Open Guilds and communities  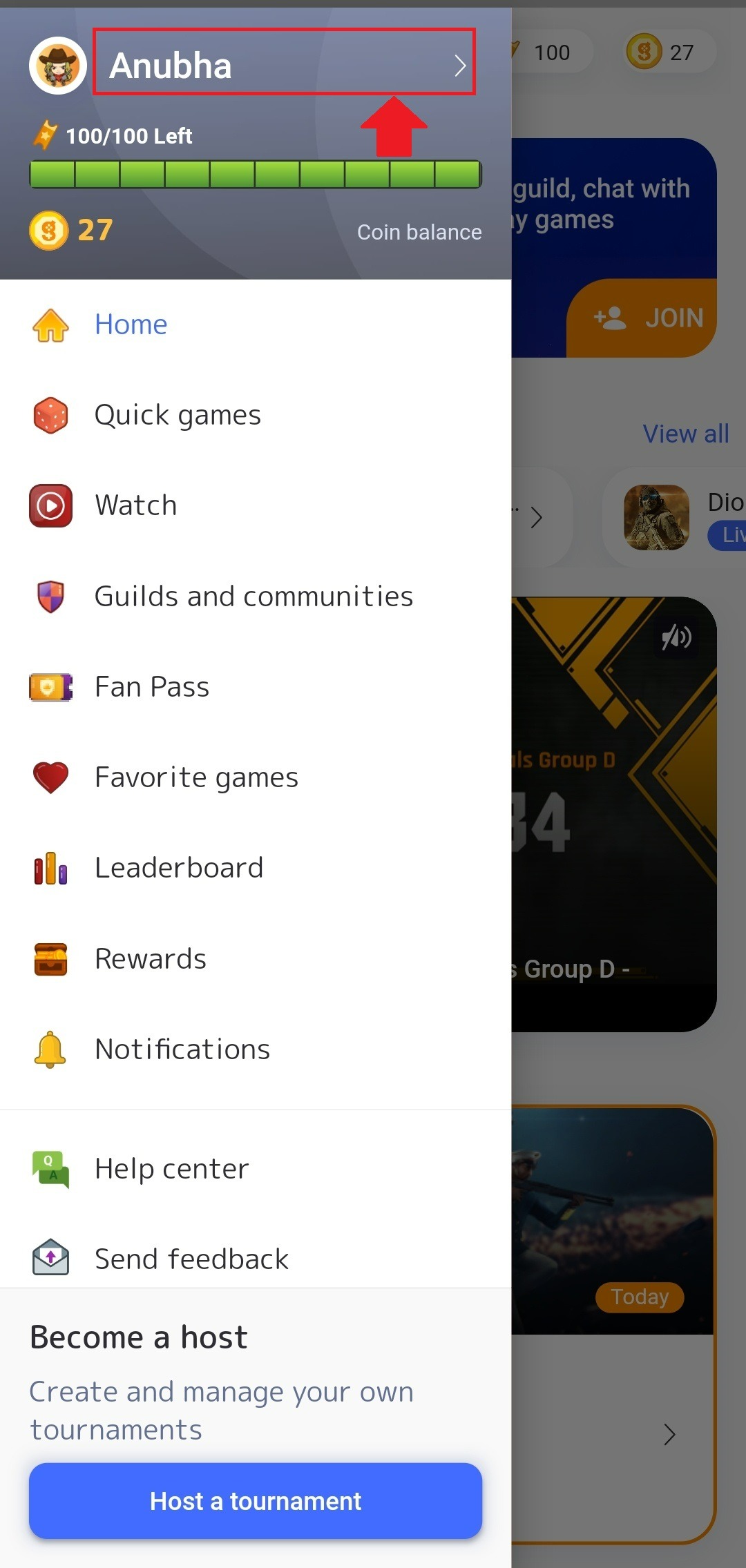point(254,597)
